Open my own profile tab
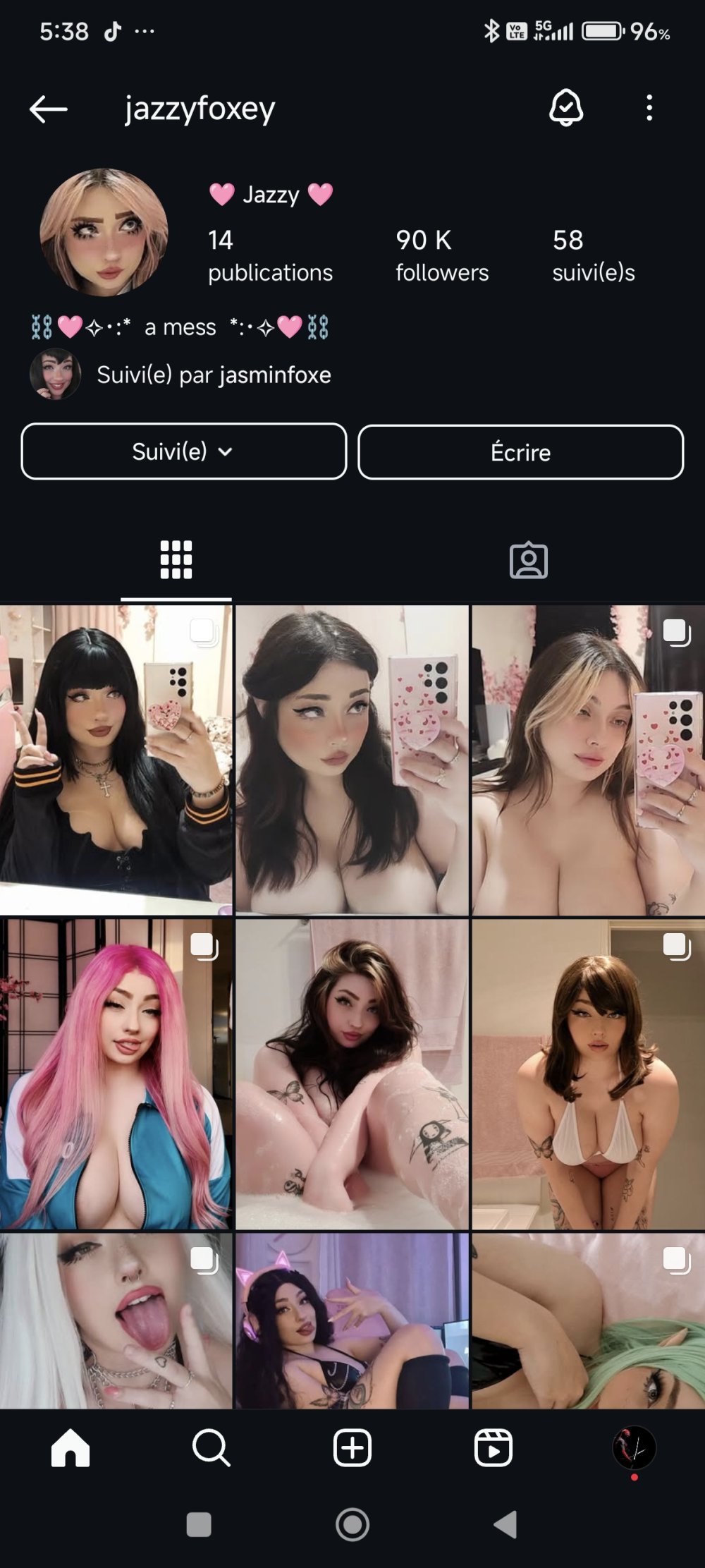This screenshot has height=1568, width=705. [634, 1448]
